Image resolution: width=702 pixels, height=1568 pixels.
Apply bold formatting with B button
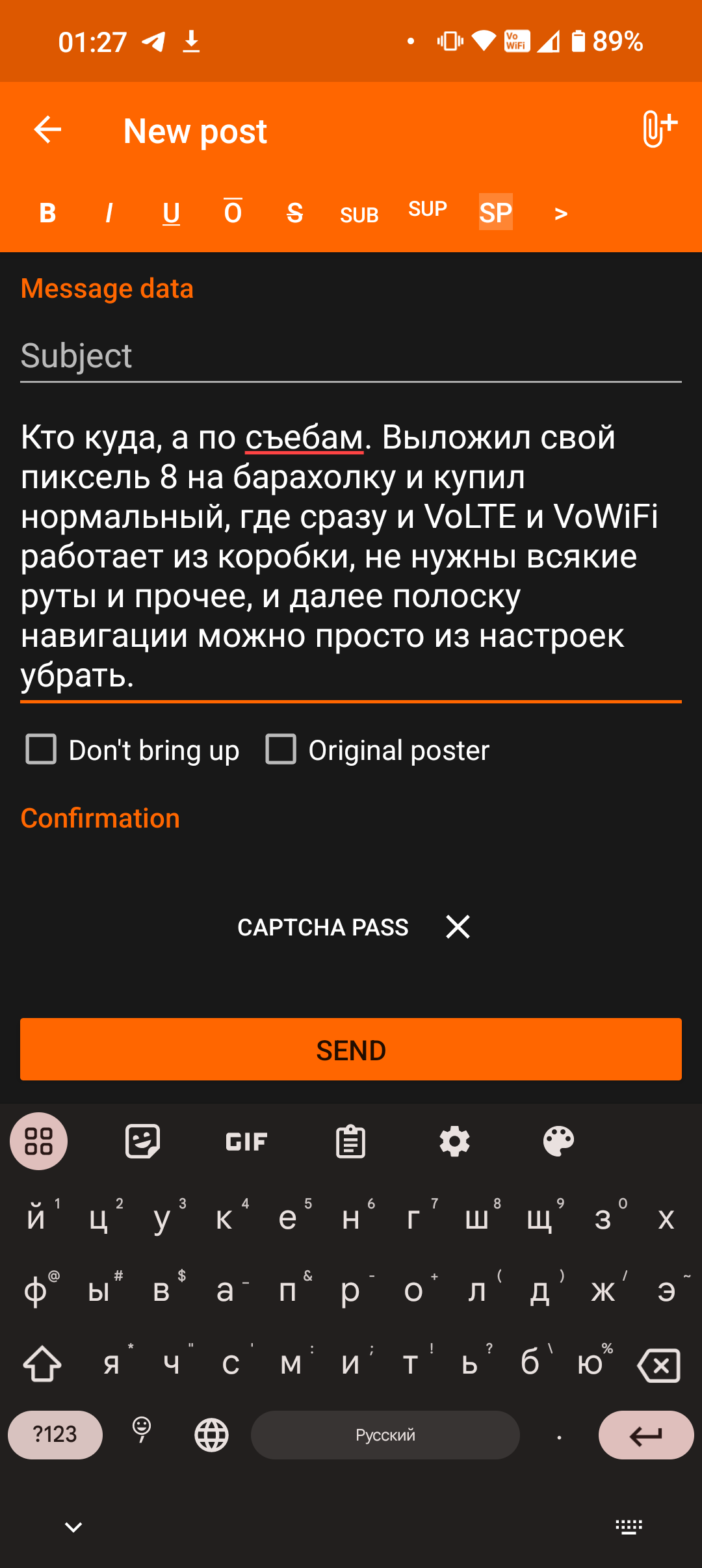click(x=47, y=213)
